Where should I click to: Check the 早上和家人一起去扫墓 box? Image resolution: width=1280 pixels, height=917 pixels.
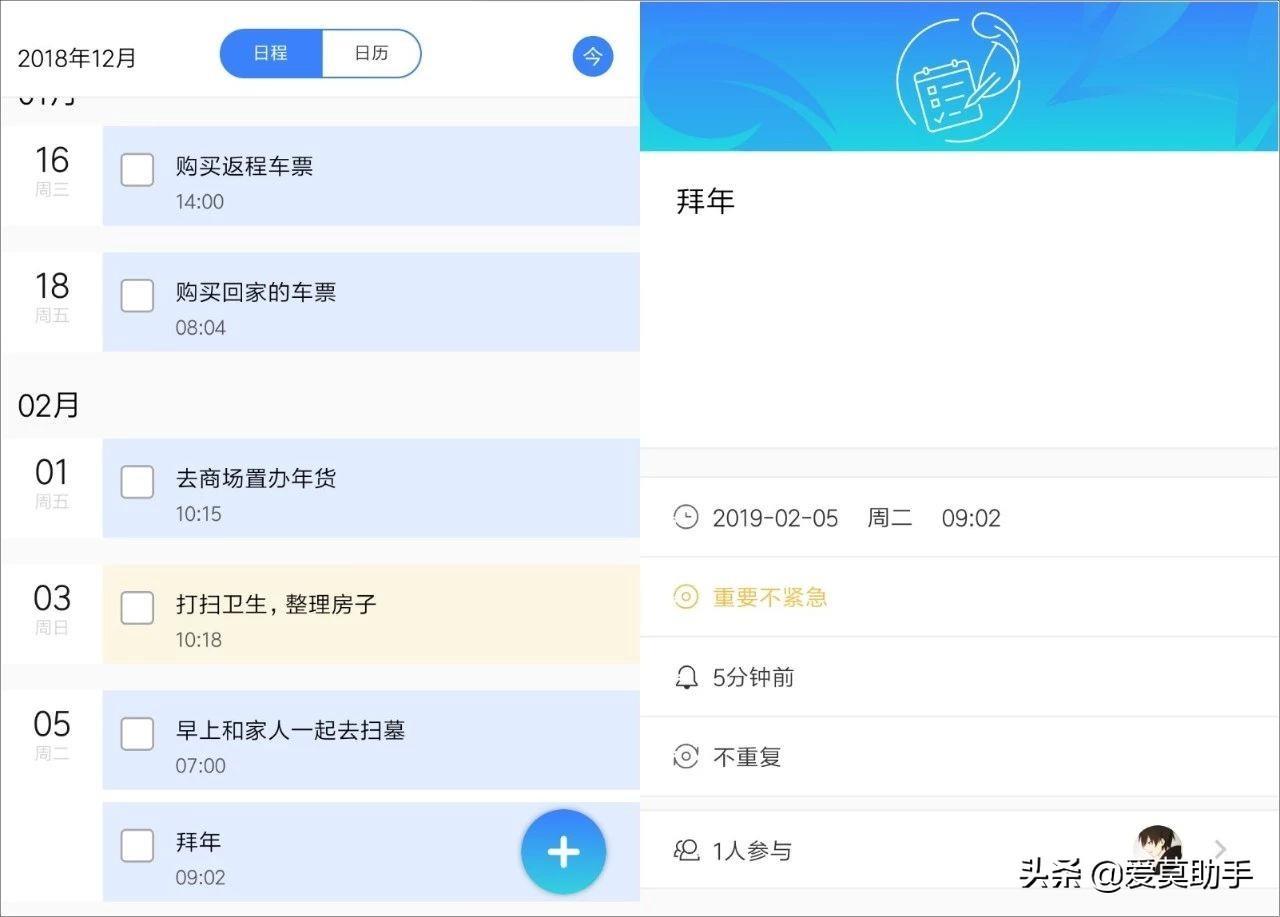tap(137, 734)
